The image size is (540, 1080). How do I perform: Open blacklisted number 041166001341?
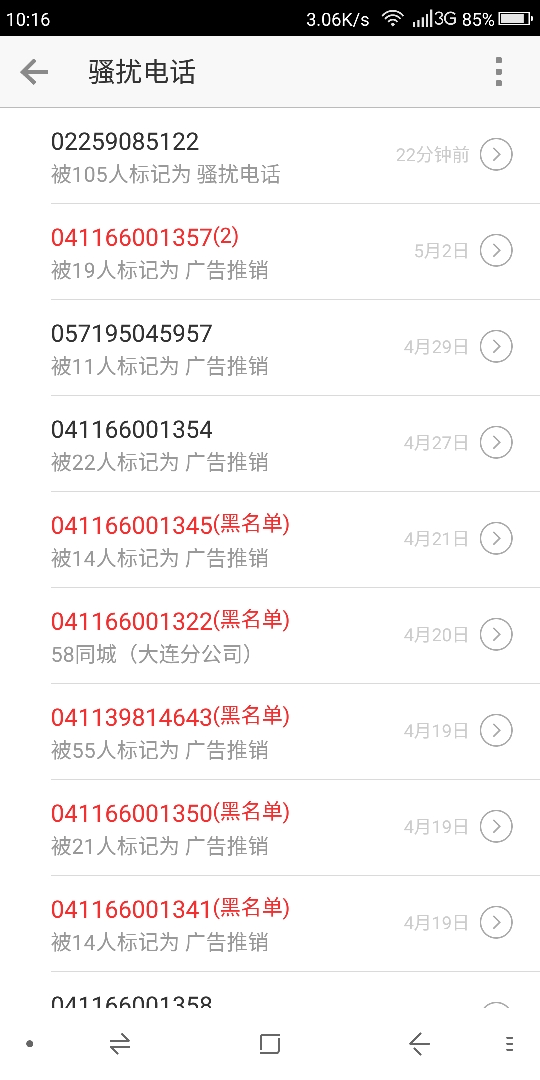pos(270,923)
